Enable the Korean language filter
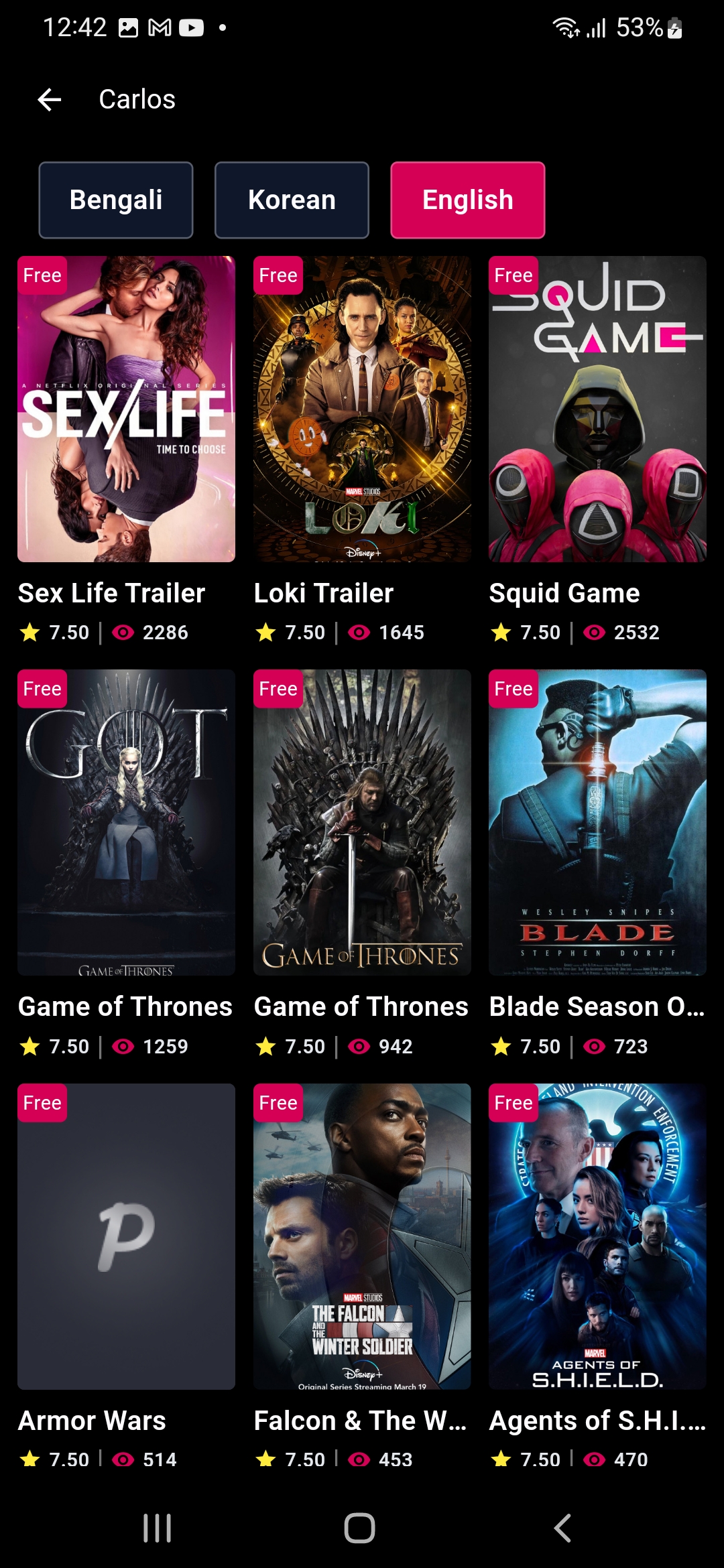Image resolution: width=724 pixels, height=1568 pixels. [x=292, y=199]
